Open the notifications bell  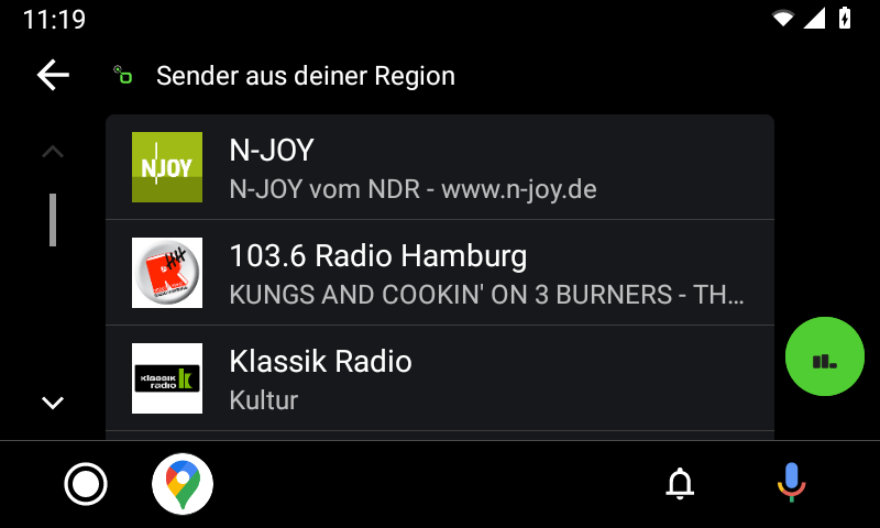(x=680, y=484)
